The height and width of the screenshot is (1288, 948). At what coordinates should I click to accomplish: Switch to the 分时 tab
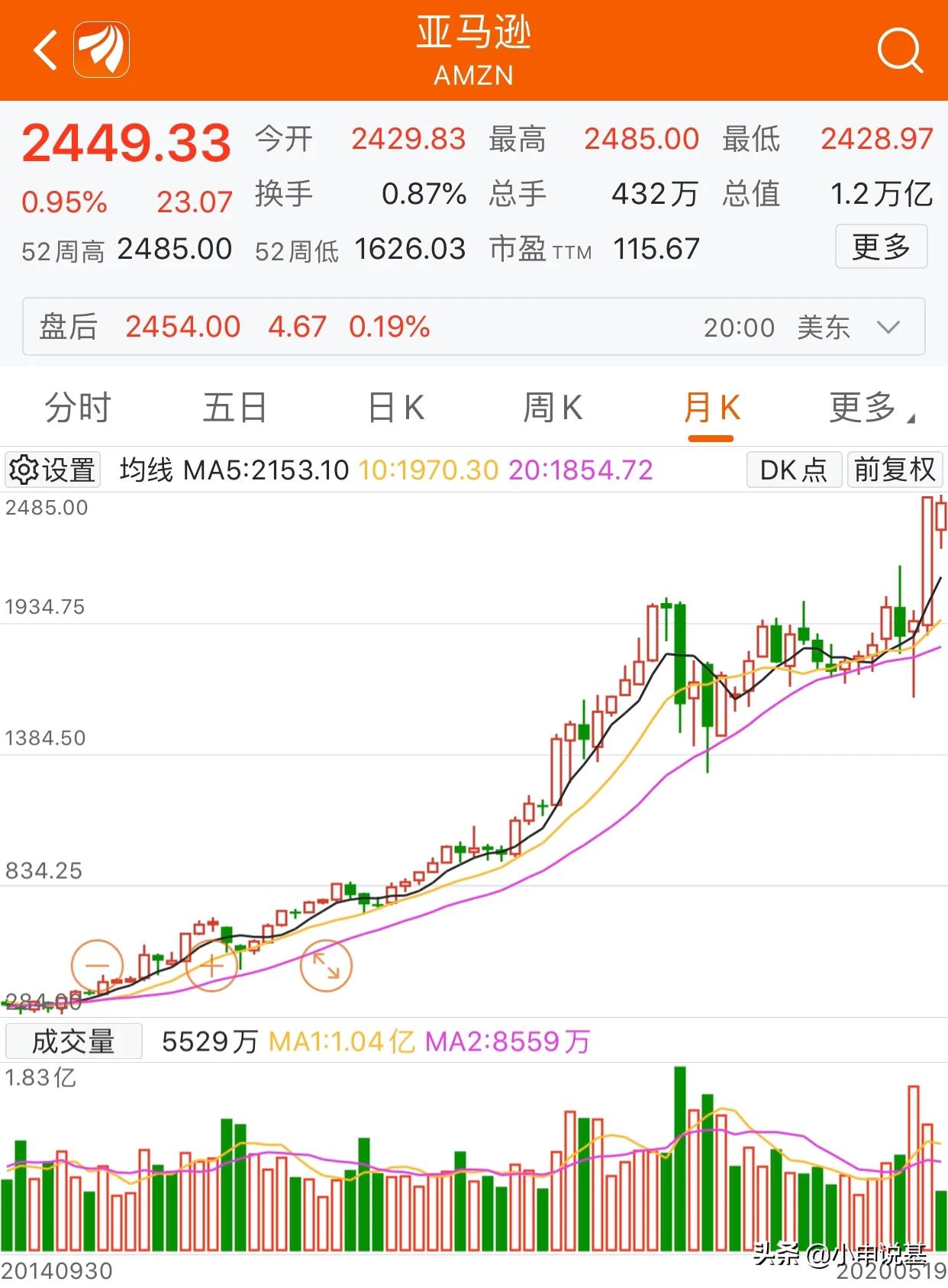[x=78, y=408]
